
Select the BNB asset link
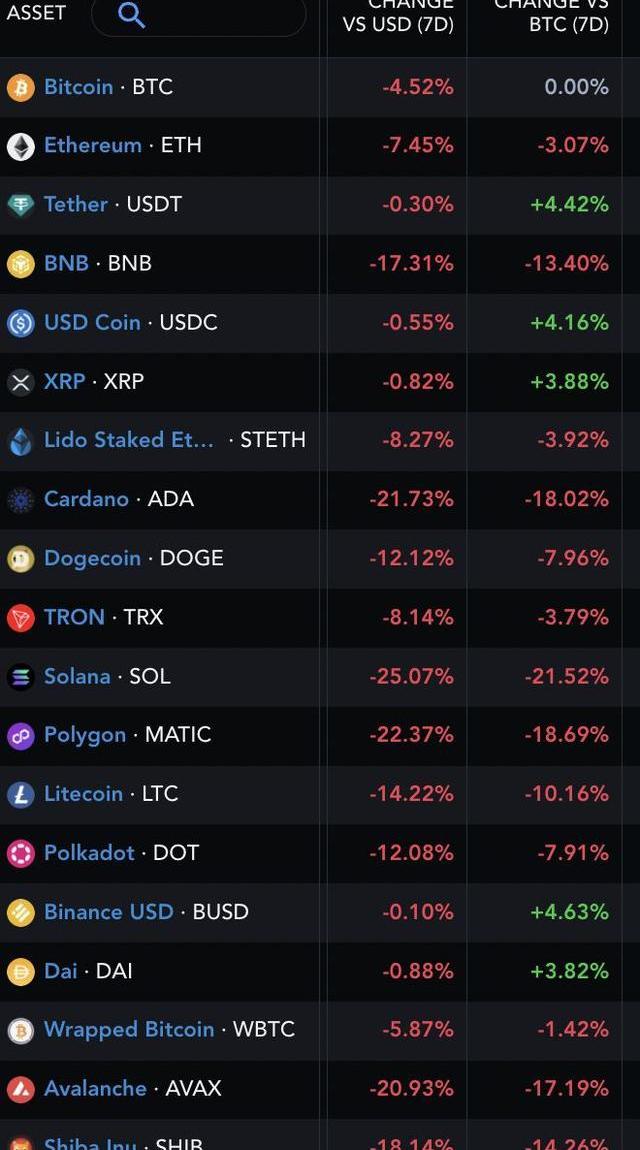(66, 263)
